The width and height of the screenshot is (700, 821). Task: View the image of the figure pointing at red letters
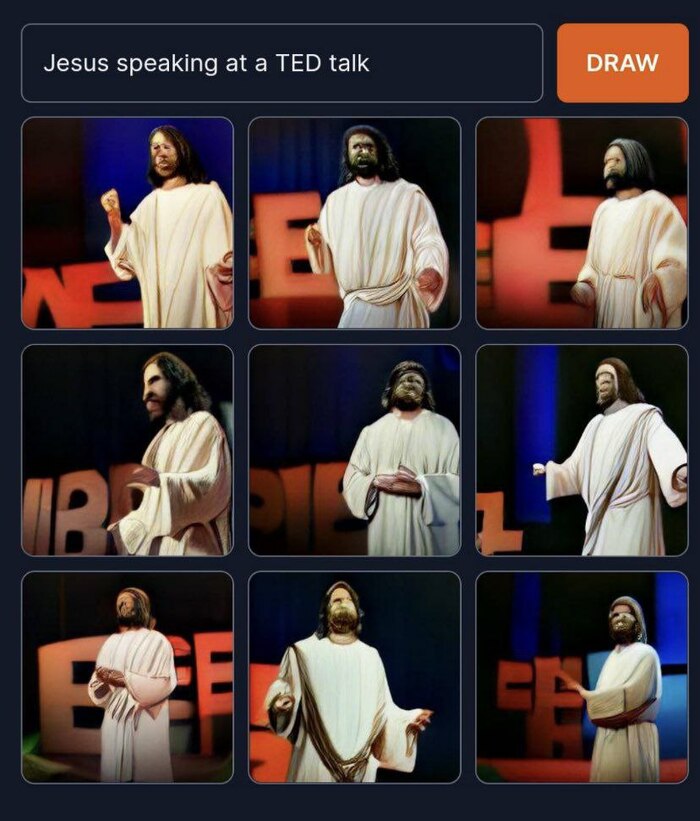(581, 677)
